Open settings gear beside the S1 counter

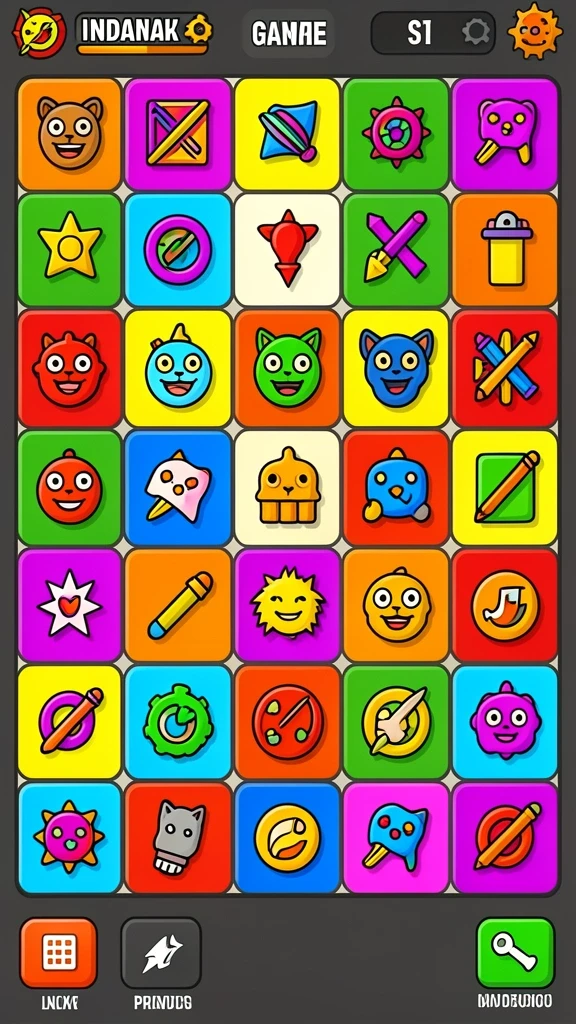pos(473,31)
